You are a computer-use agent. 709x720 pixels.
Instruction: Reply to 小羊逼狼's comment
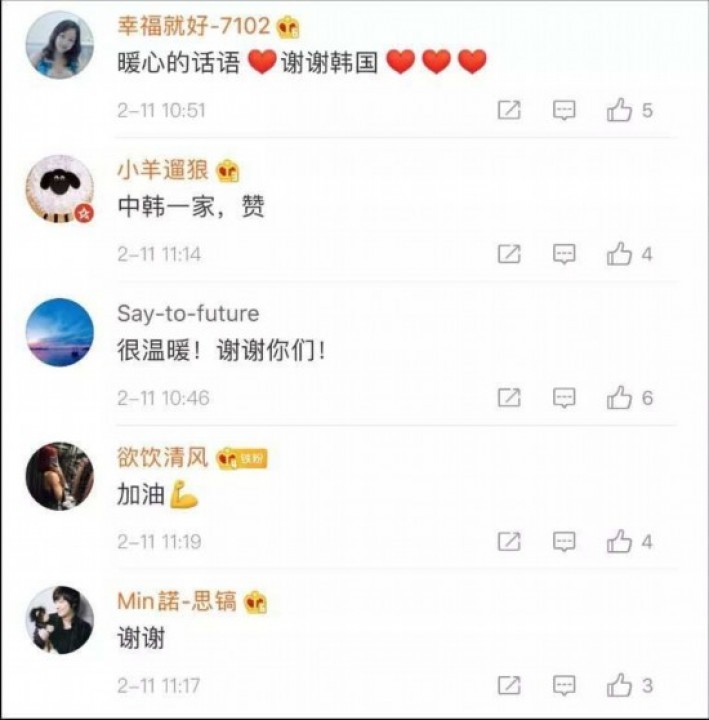tap(565, 254)
